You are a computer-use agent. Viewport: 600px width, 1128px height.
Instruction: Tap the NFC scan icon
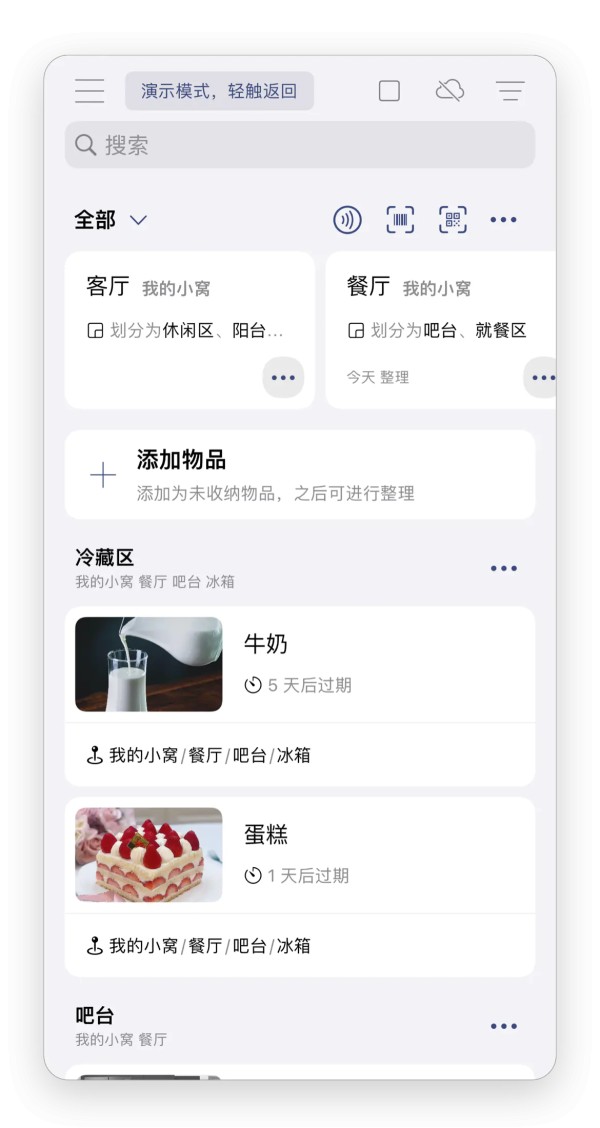pyautogui.click(x=347, y=220)
